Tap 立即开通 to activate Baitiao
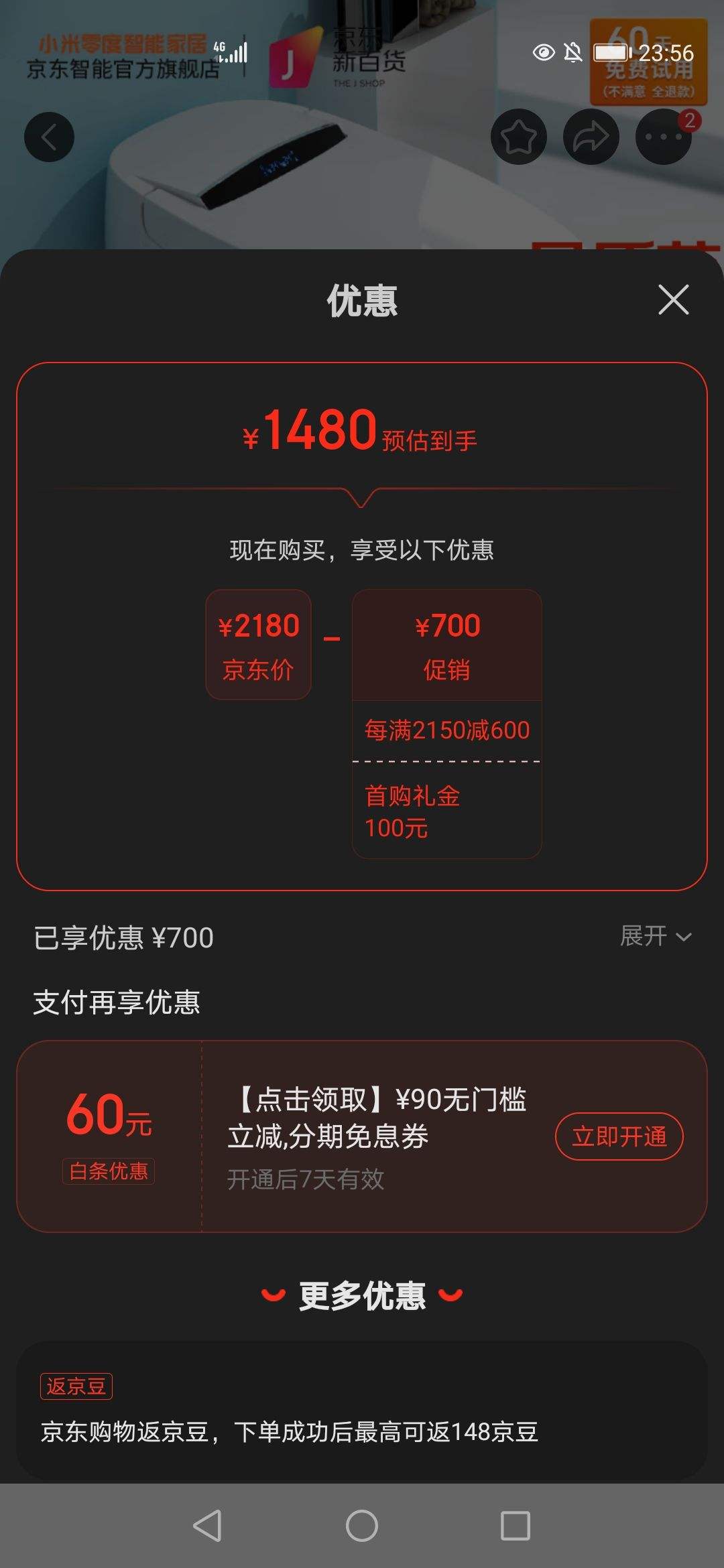This screenshot has width=724, height=1568. pos(619,1134)
